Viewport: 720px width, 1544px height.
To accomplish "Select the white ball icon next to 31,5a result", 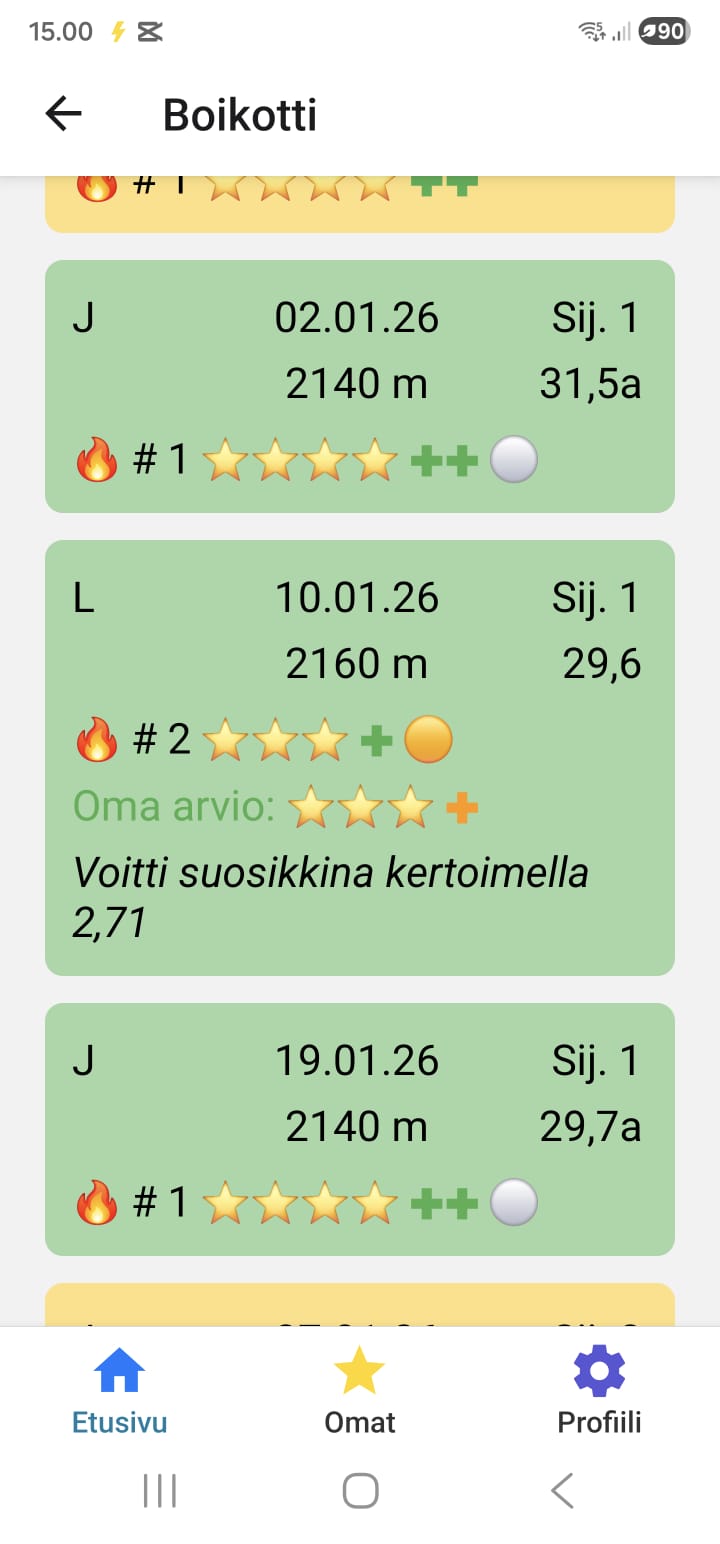I will (513, 460).
